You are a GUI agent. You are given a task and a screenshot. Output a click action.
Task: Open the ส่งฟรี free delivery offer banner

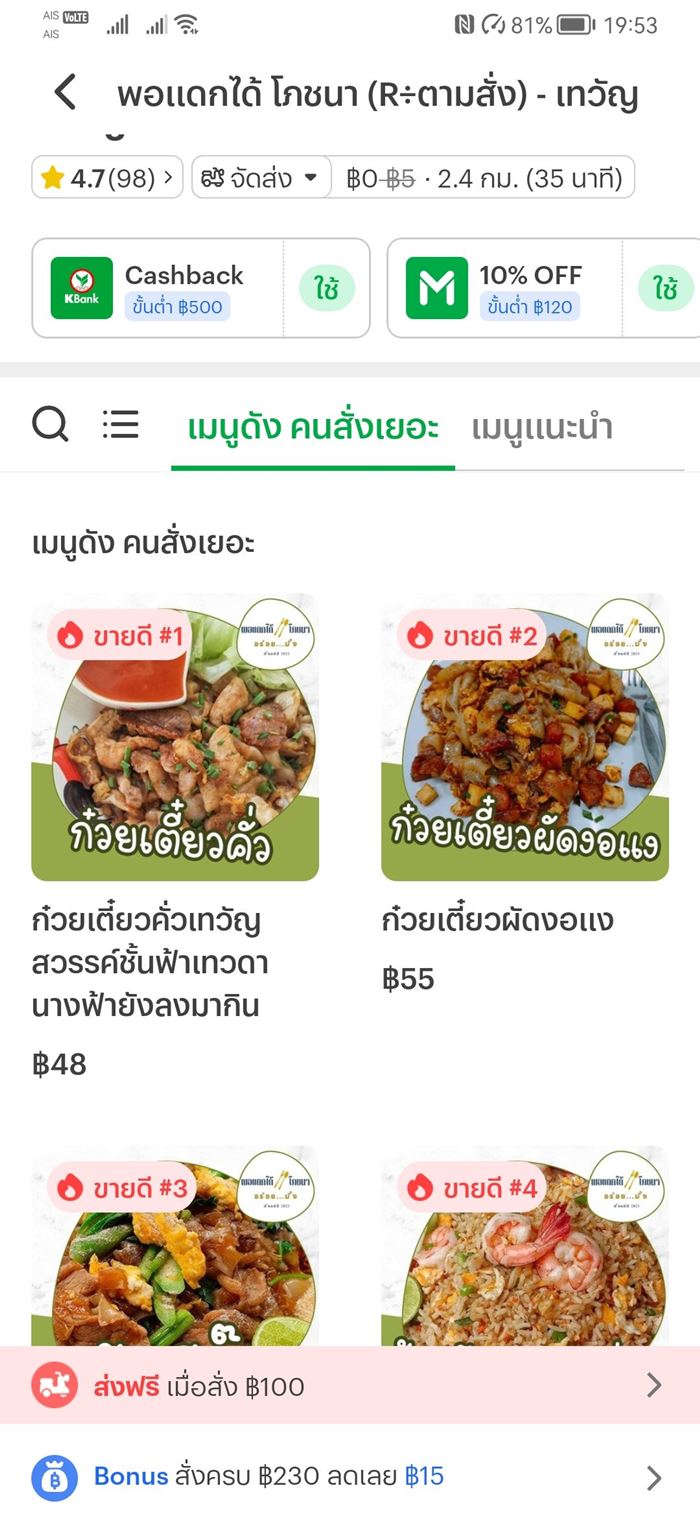(350, 1385)
